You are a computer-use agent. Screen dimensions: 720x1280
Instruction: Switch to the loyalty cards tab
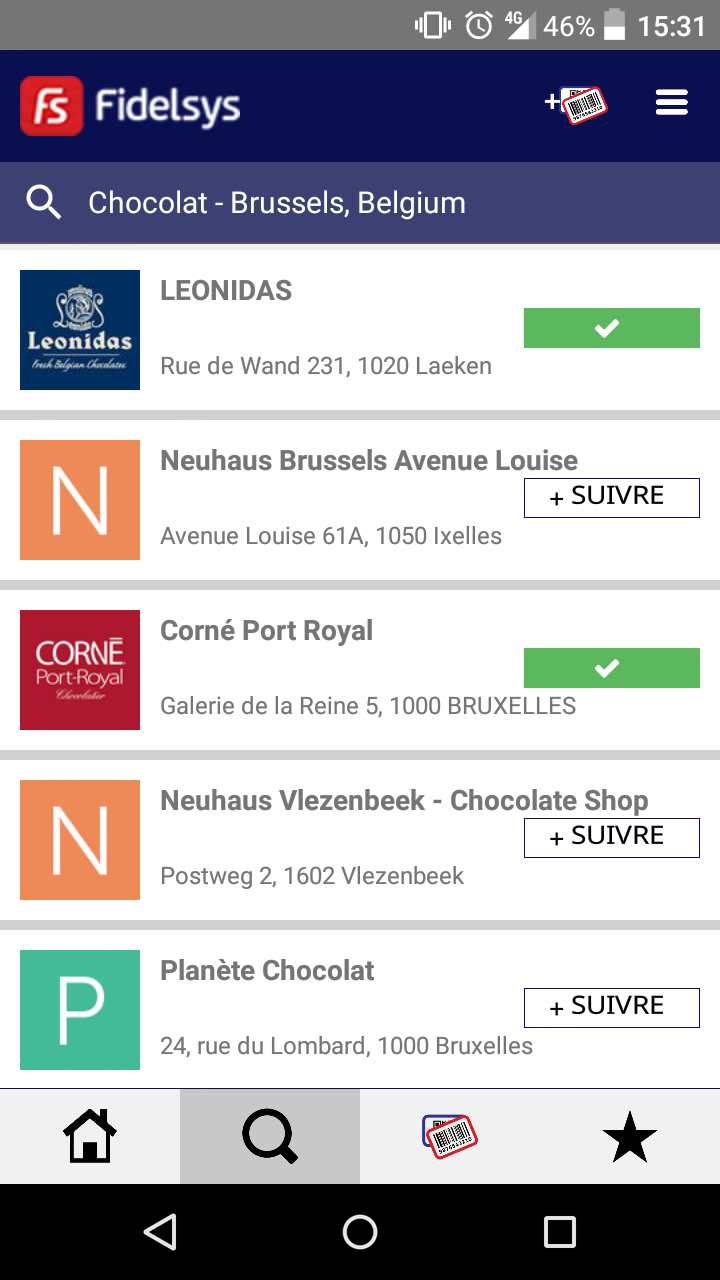(450, 1137)
